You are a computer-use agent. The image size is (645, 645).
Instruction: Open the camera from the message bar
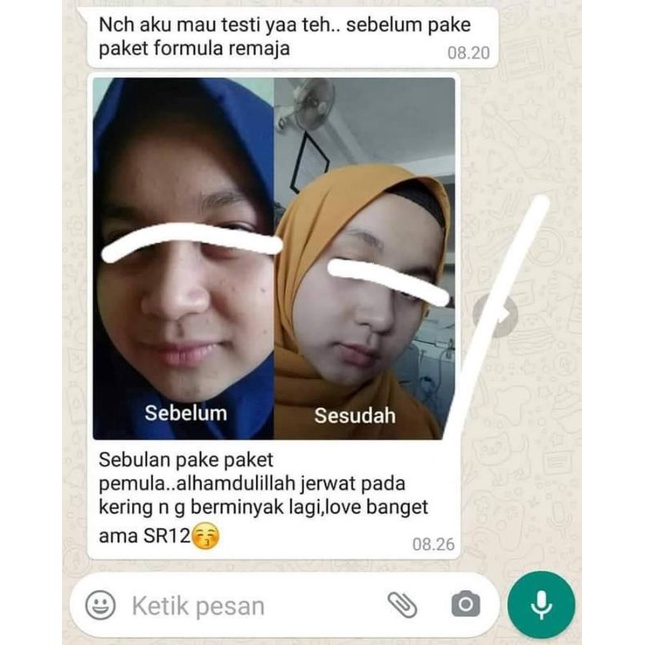tap(464, 604)
